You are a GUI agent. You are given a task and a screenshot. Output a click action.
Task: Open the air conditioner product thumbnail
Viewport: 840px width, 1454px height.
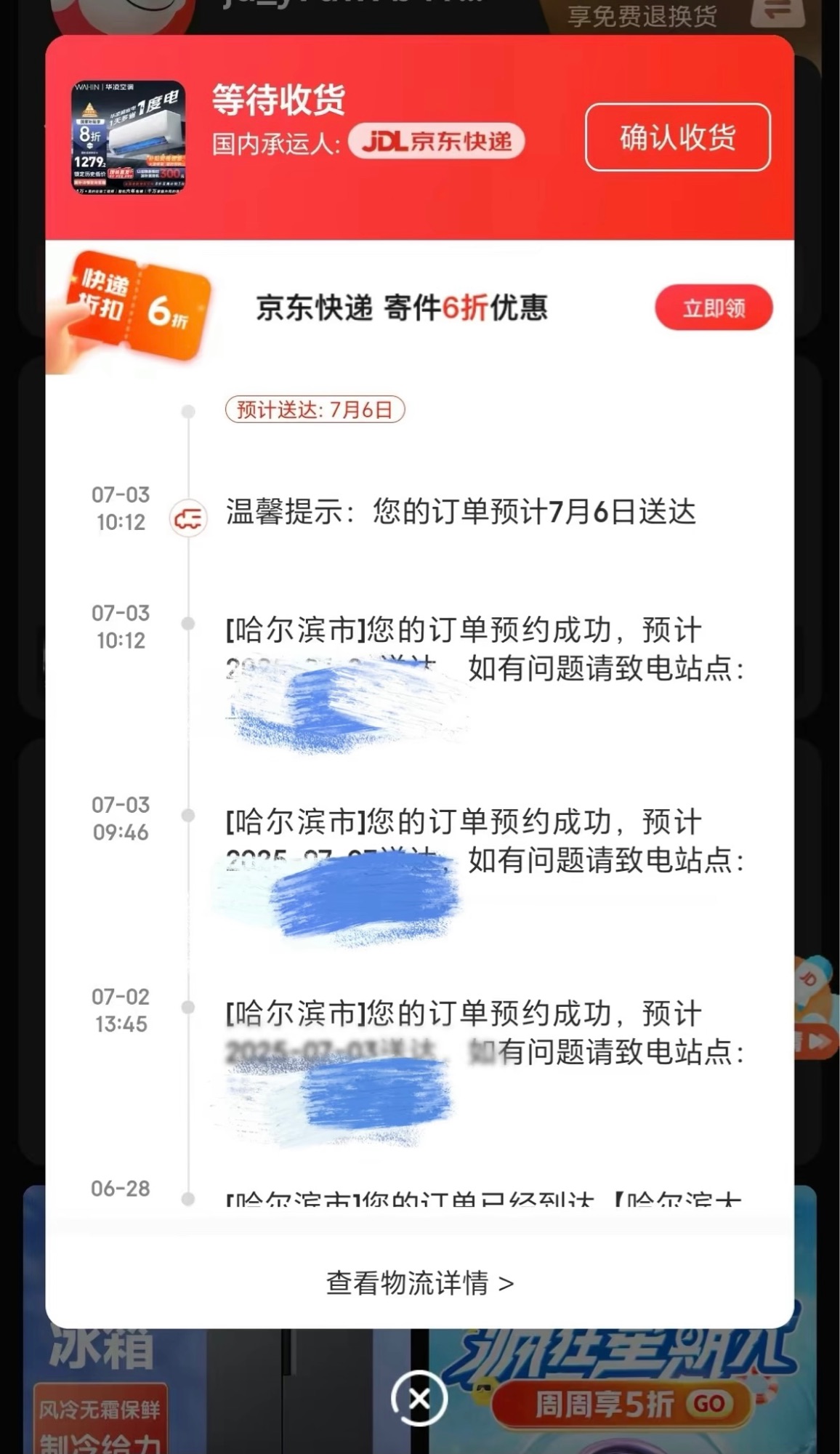coord(129,137)
